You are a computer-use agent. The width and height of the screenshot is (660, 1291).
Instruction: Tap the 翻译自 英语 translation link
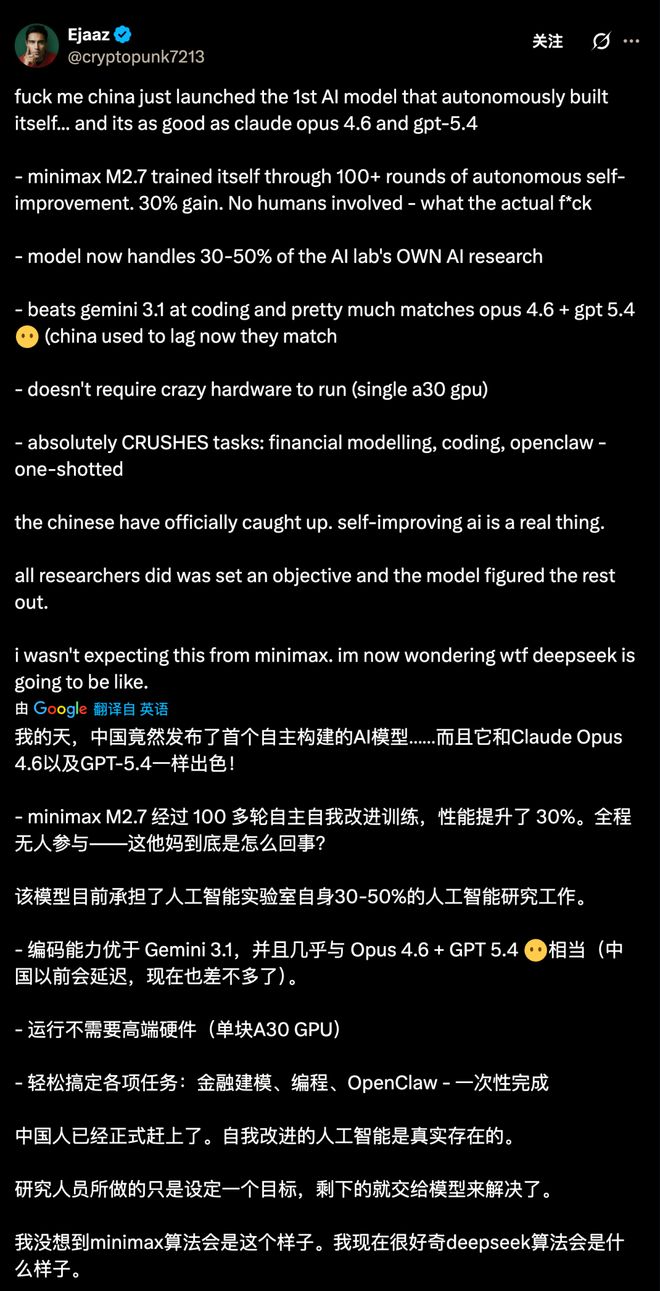click(131, 708)
